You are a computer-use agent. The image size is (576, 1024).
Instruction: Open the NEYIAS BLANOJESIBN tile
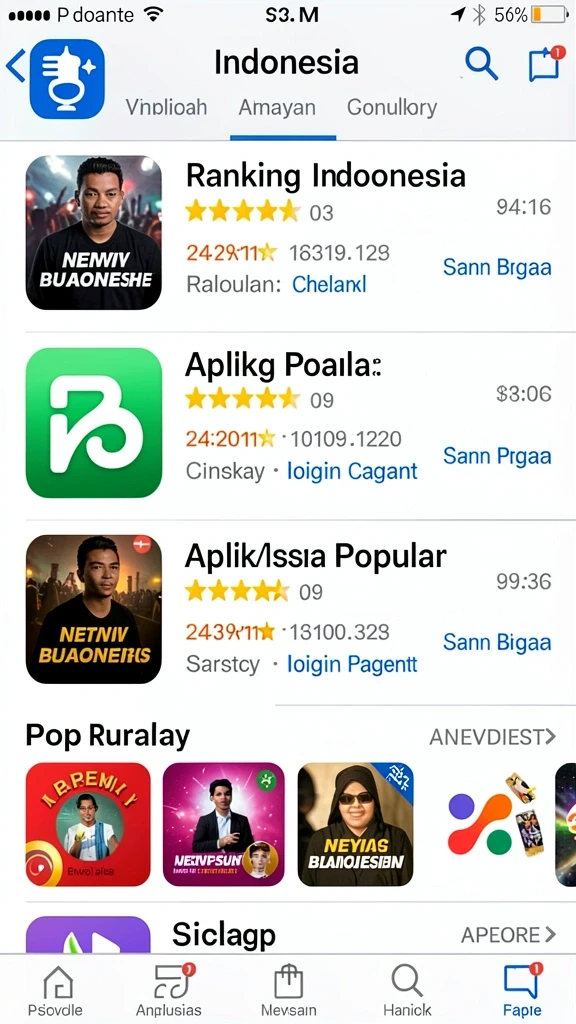pyautogui.click(x=355, y=824)
